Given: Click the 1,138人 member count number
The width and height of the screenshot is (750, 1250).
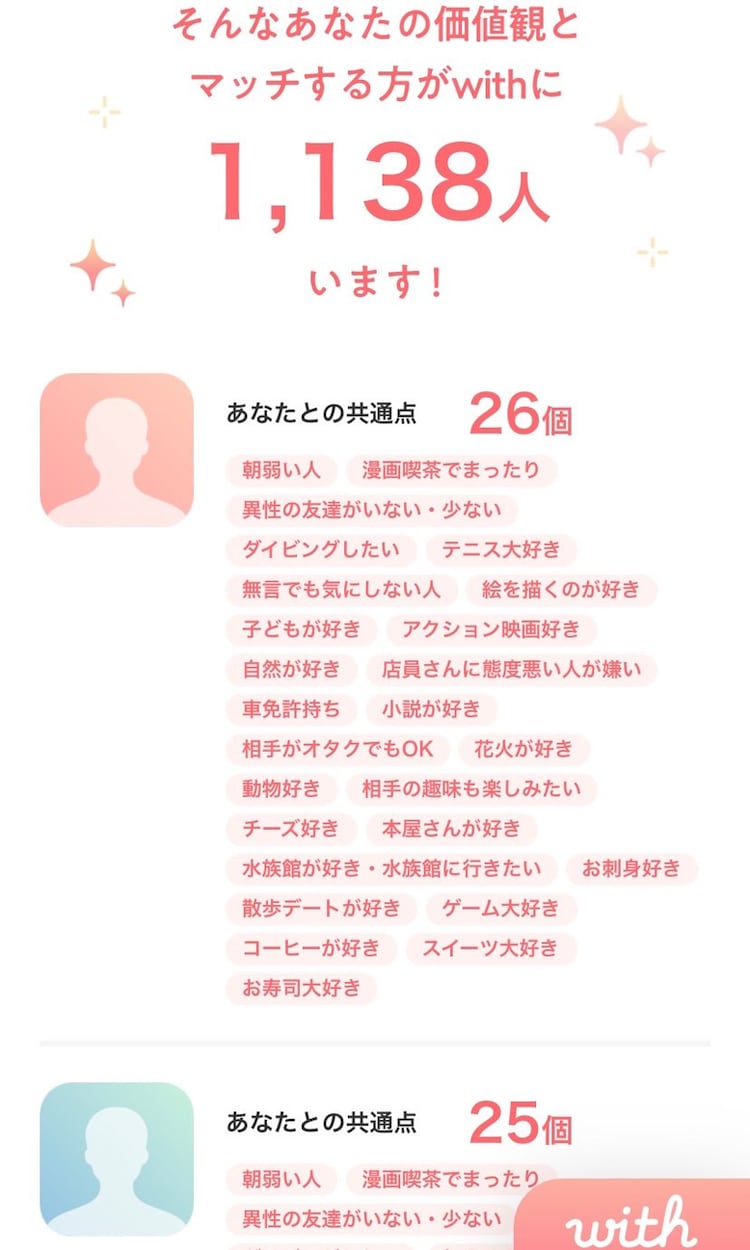Looking at the screenshot, I should (x=375, y=186).
